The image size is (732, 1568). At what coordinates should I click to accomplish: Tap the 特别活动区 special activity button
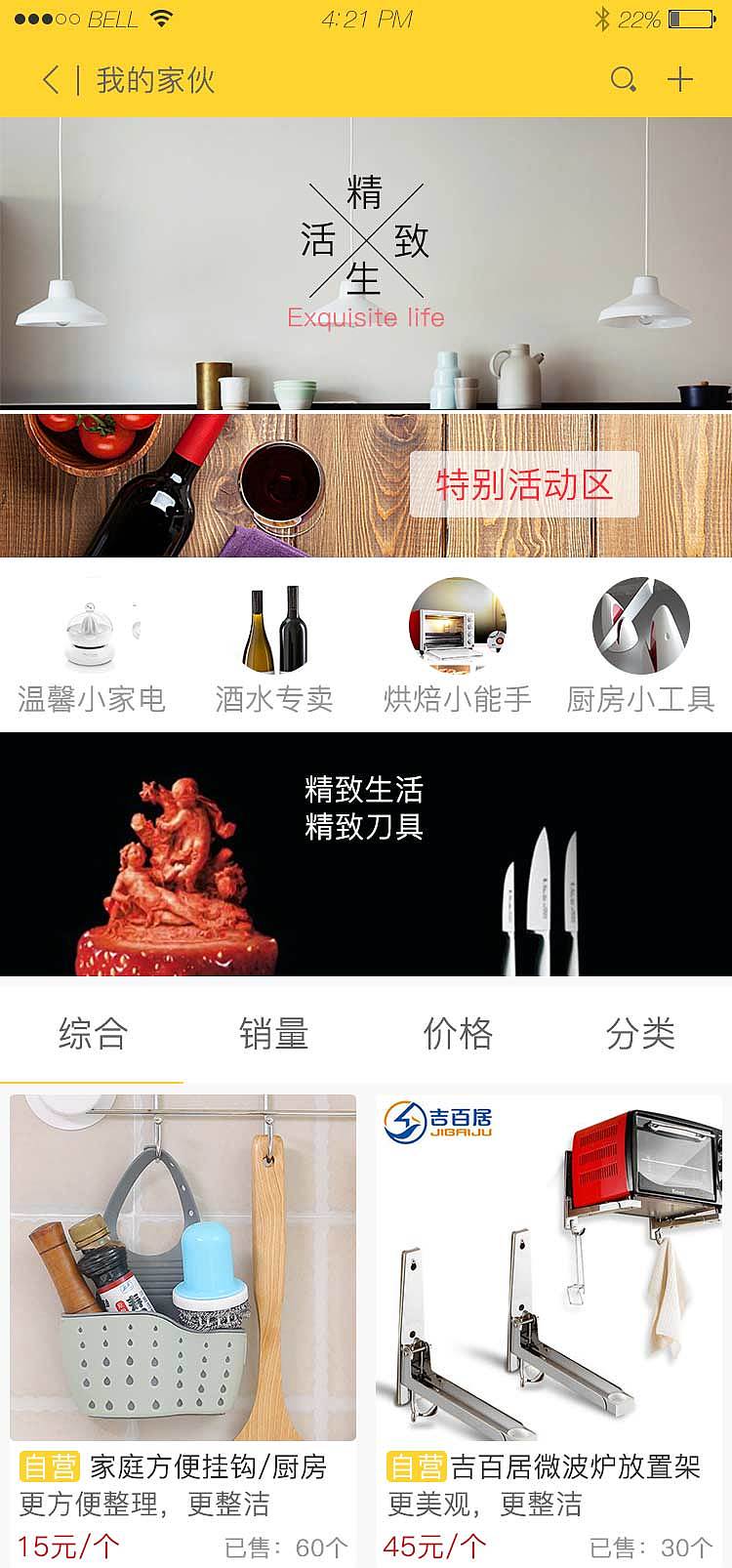[525, 481]
